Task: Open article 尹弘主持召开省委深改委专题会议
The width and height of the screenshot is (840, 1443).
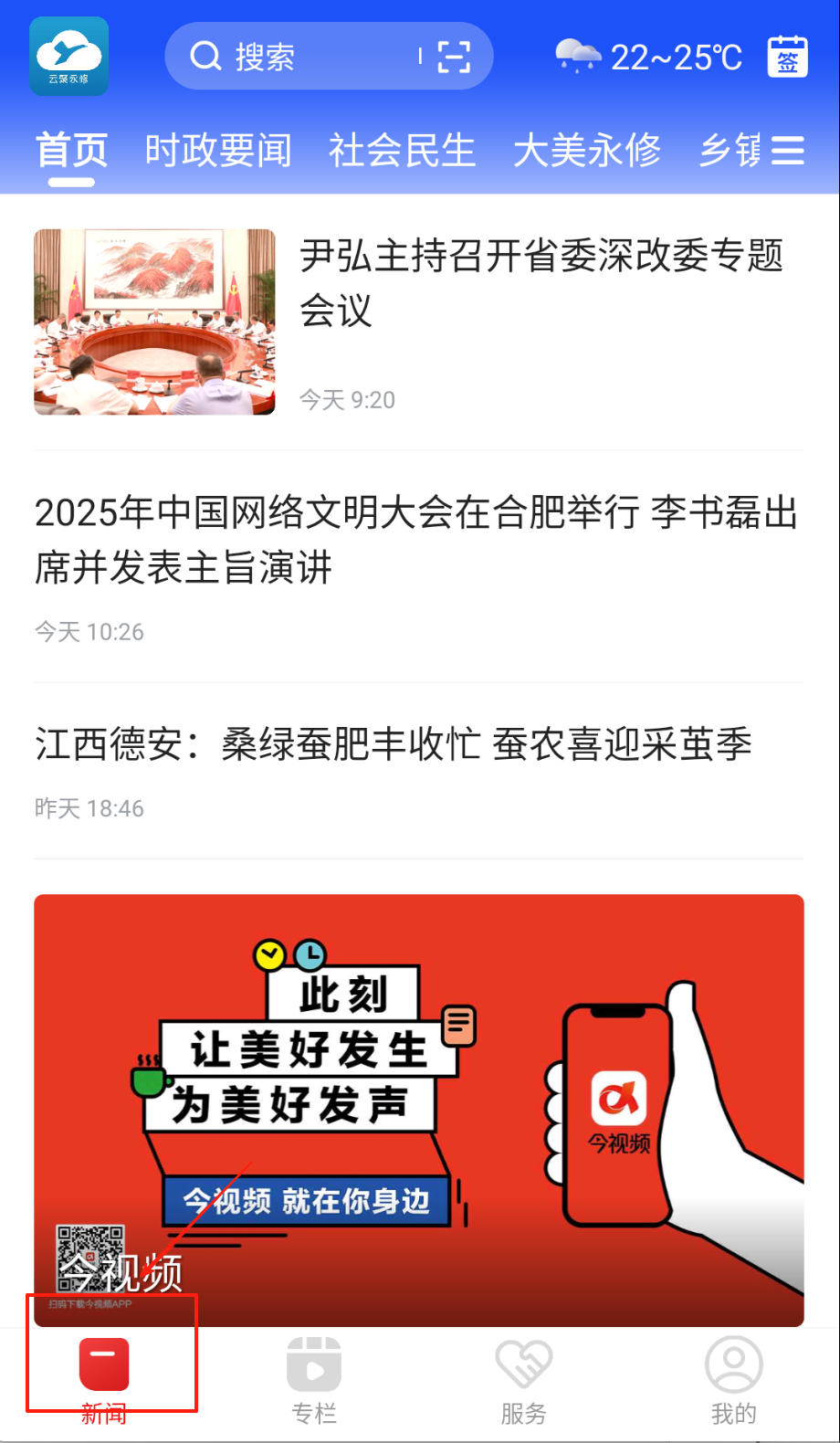Action: (541, 283)
